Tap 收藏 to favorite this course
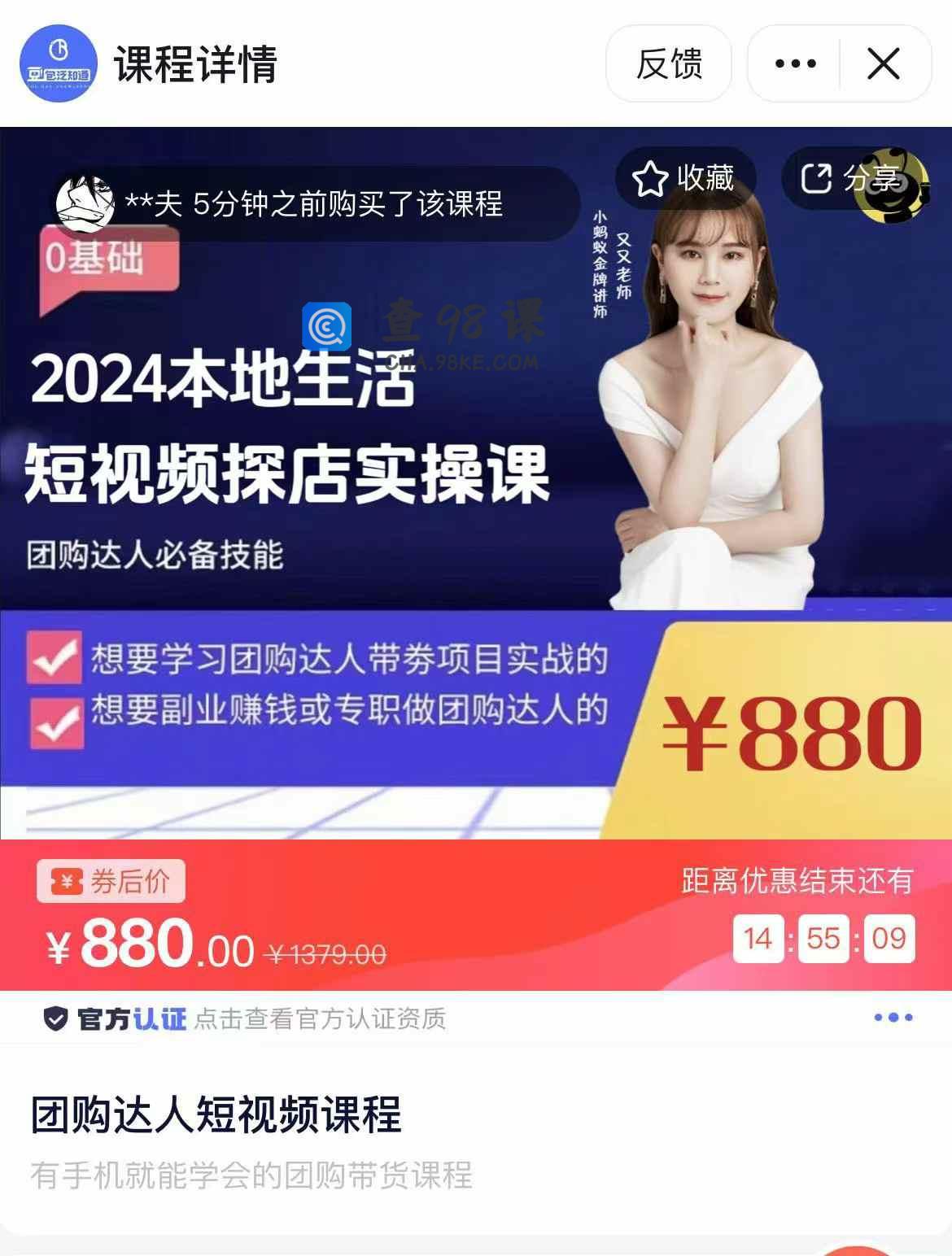Image resolution: width=952 pixels, height=1256 pixels. point(685,178)
